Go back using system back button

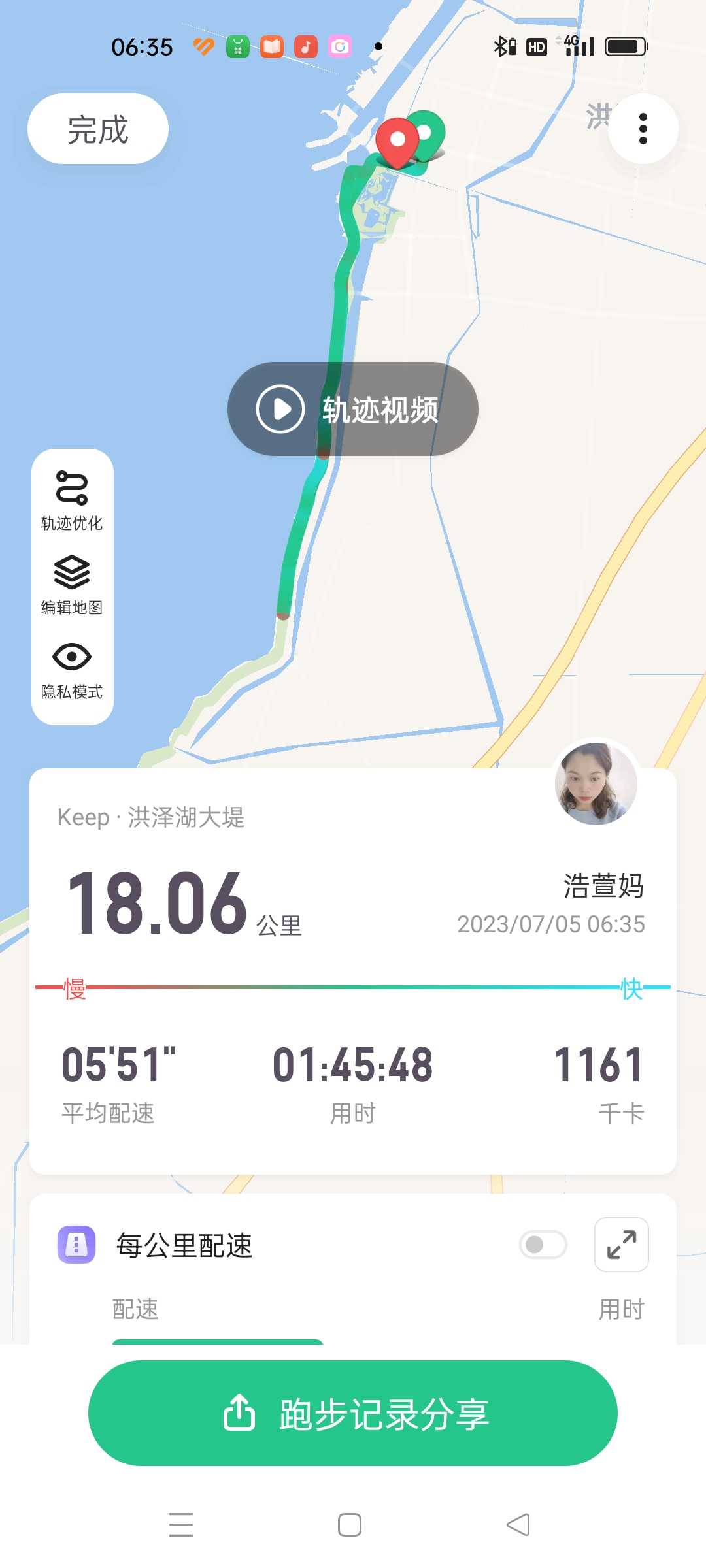pyautogui.click(x=518, y=1525)
